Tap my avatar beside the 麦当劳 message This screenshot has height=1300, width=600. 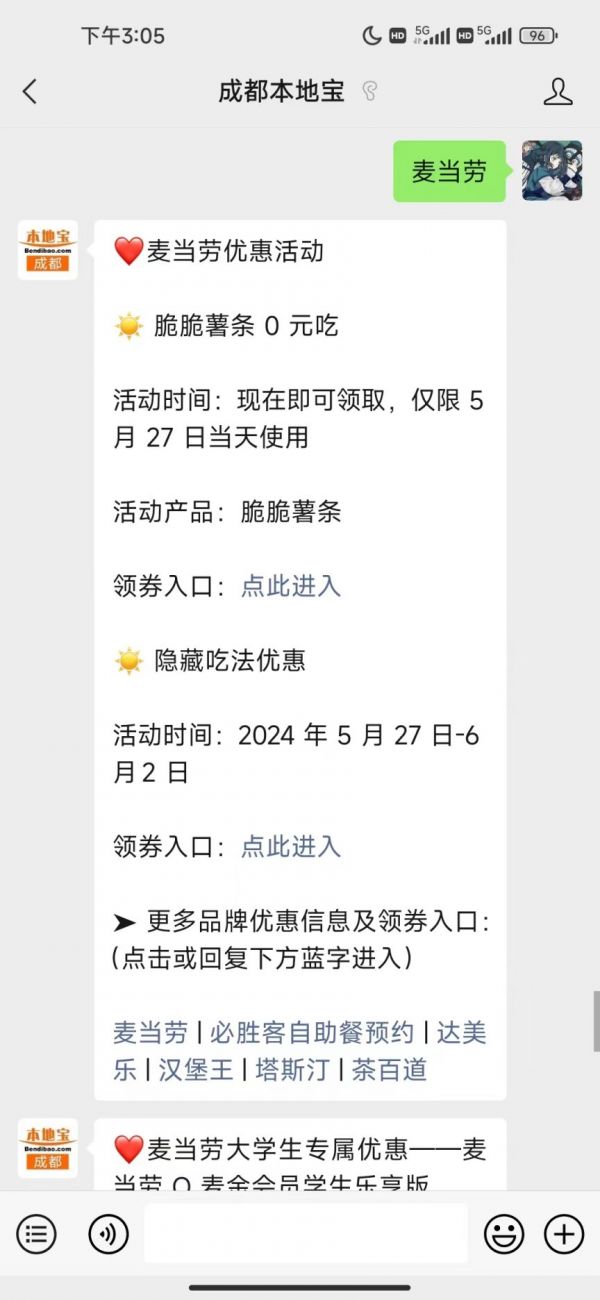click(552, 171)
